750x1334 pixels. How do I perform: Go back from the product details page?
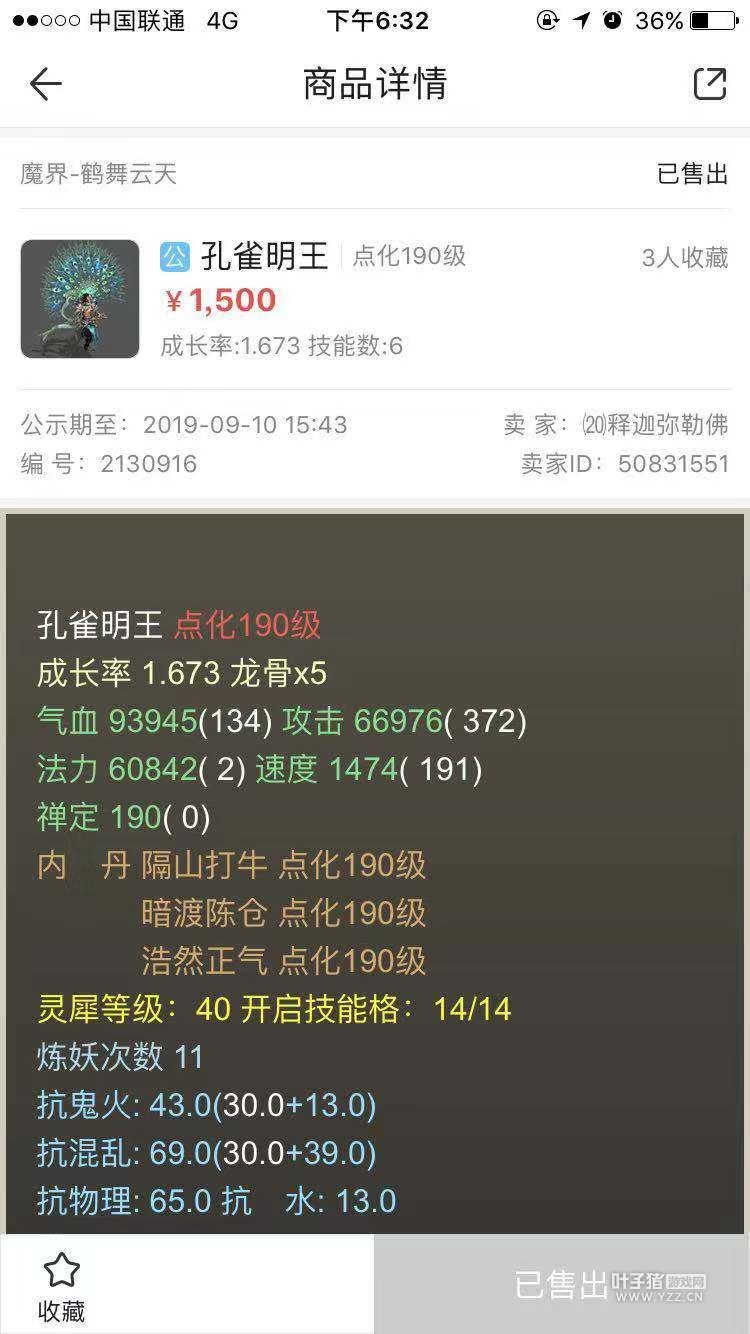click(45, 84)
